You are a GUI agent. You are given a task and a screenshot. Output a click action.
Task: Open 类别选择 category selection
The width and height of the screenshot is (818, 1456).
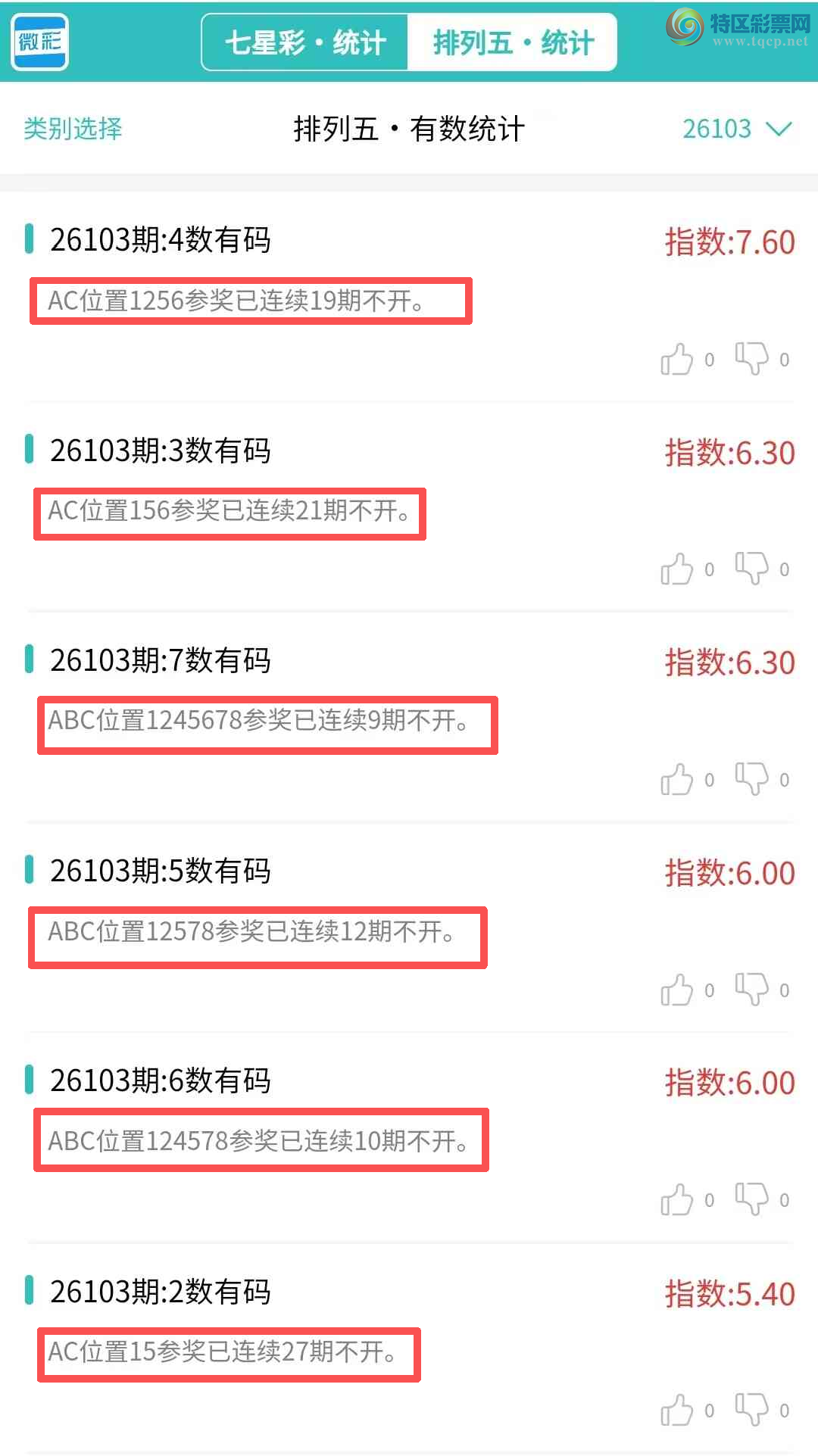click(73, 129)
